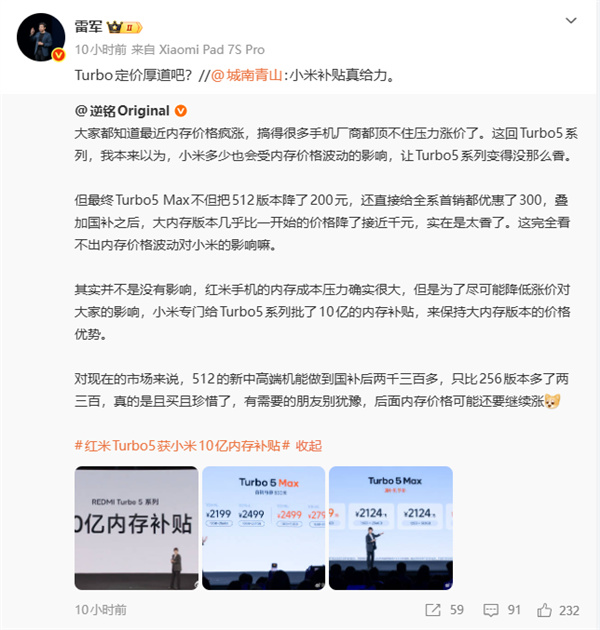Open 雷军's profile avatar
Image resolution: width=600 pixels, height=630 pixels.
pos(36,35)
